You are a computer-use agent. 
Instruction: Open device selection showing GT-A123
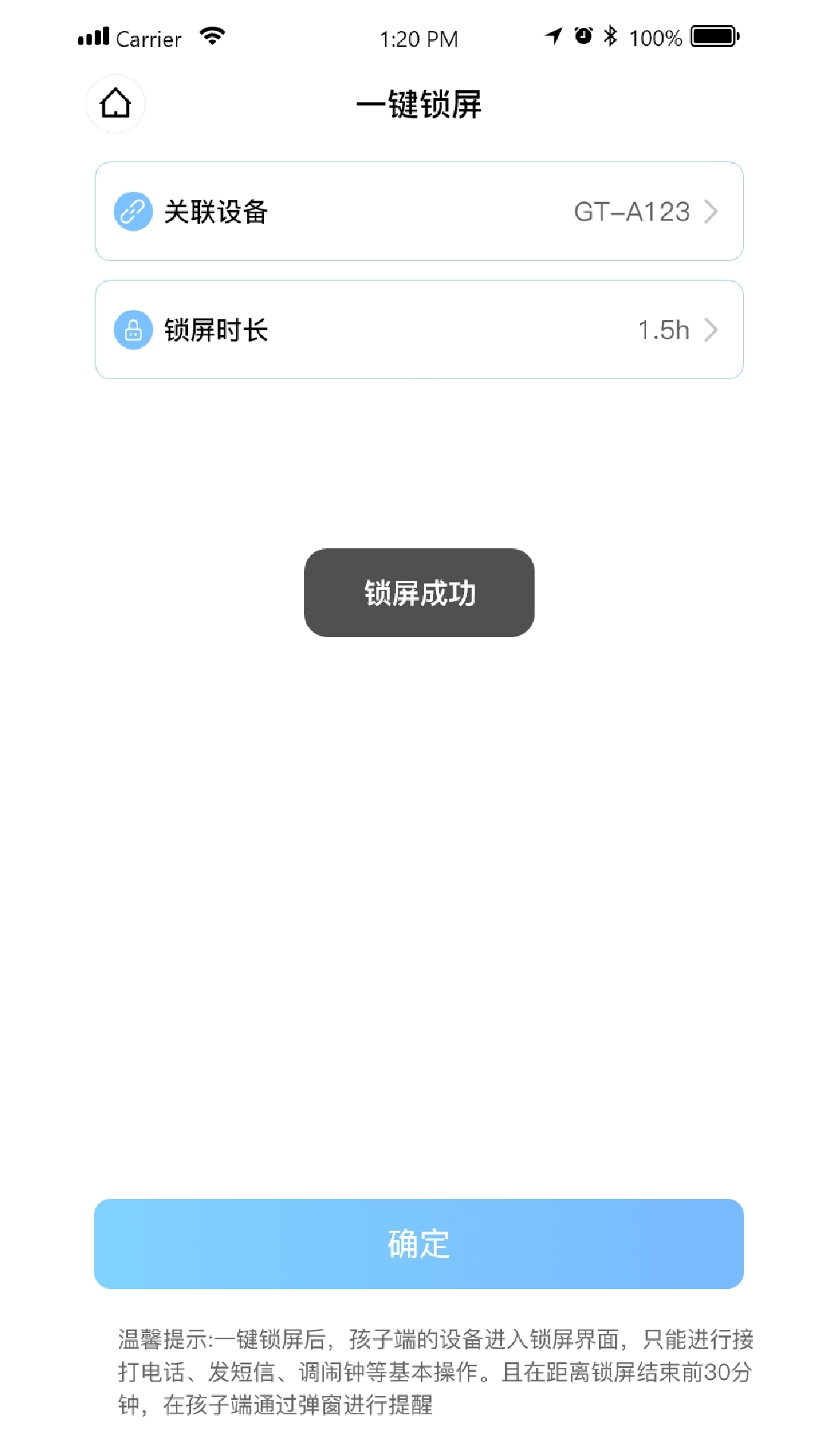point(632,212)
